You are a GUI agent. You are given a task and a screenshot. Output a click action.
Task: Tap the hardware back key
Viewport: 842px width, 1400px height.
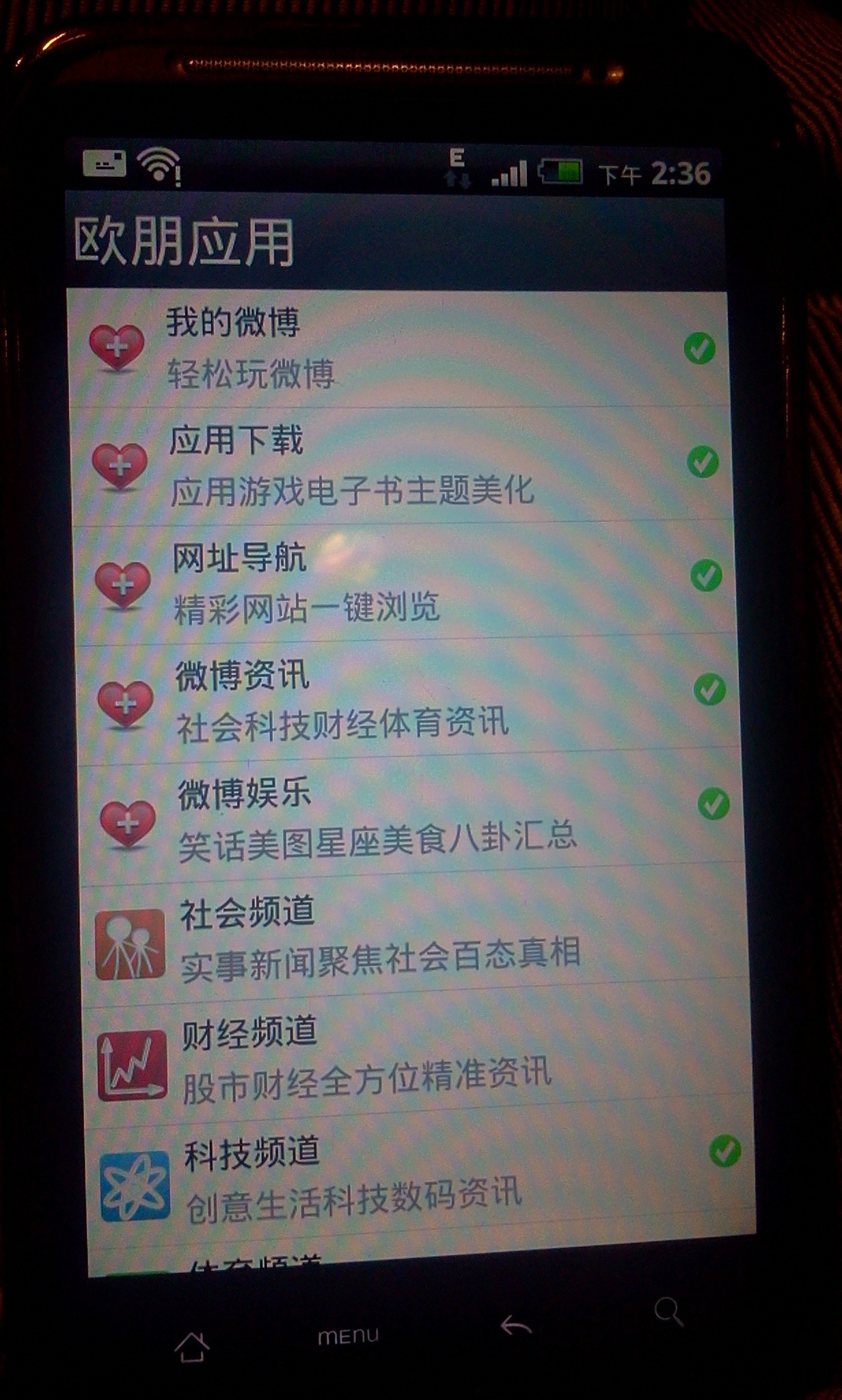(516, 1328)
